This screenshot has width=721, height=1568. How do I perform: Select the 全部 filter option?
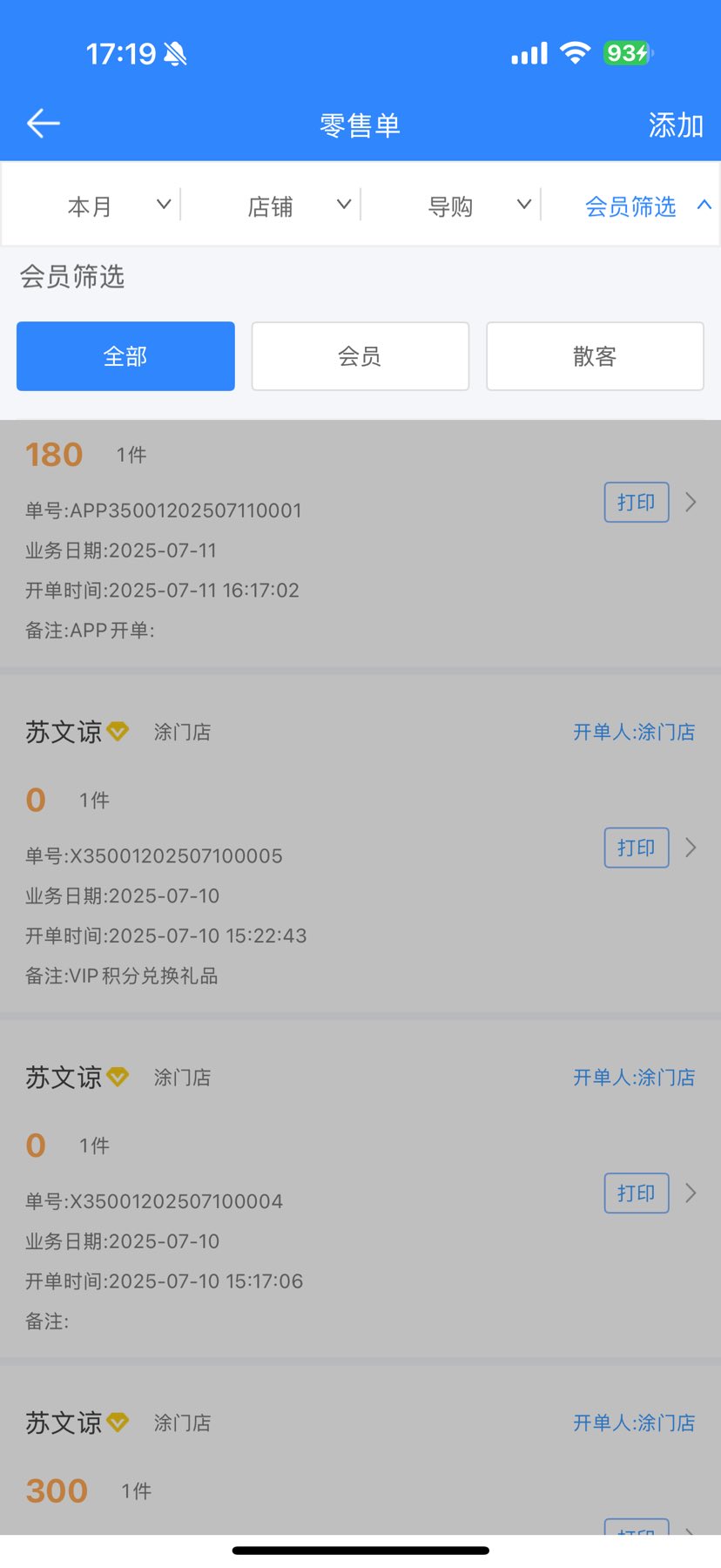pyautogui.click(x=125, y=356)
